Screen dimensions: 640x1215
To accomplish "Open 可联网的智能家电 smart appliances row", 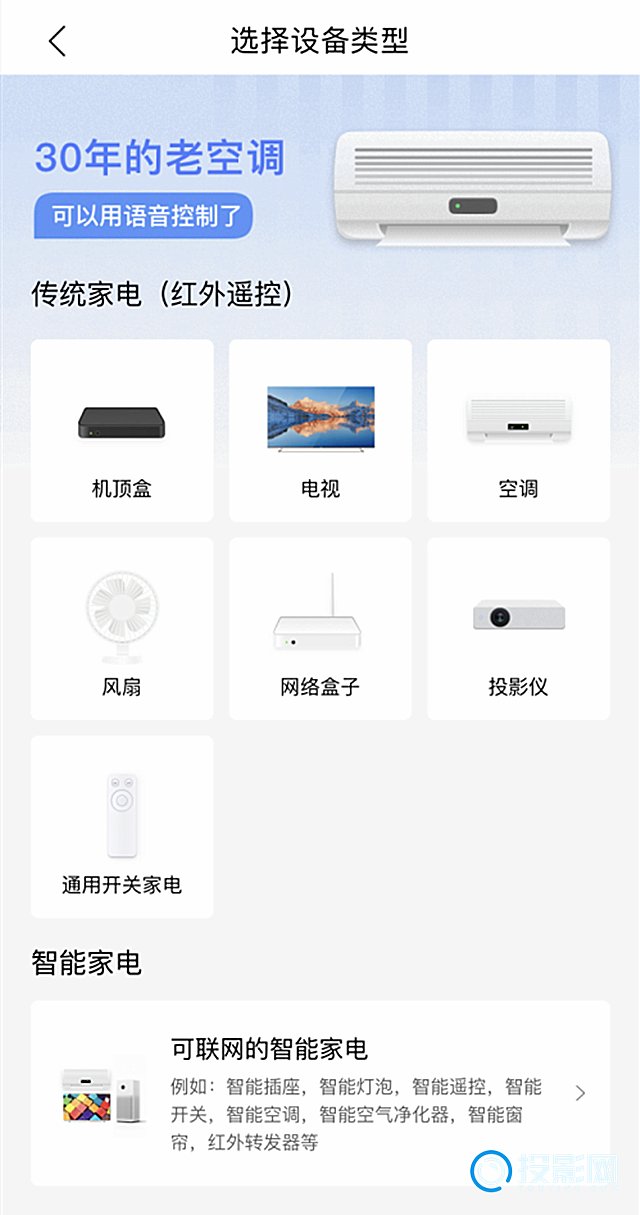I will point(320,1093).
